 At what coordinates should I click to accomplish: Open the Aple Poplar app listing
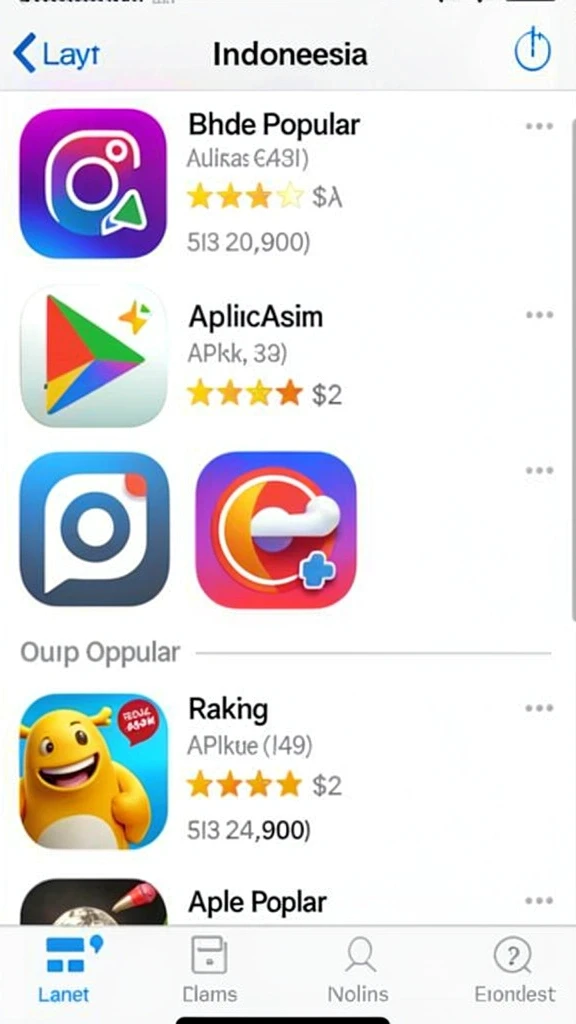pyautogui.click(x=257, y=903)
